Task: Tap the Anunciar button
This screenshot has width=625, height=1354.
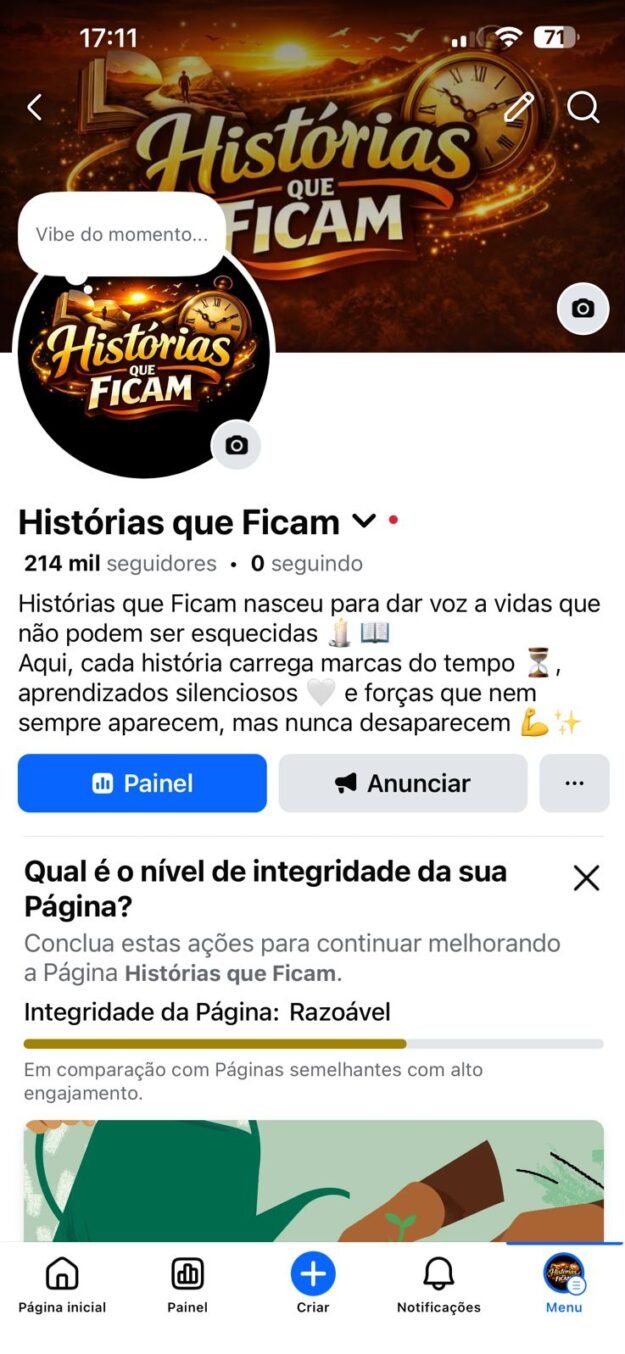Action: [x=402, y=783]
